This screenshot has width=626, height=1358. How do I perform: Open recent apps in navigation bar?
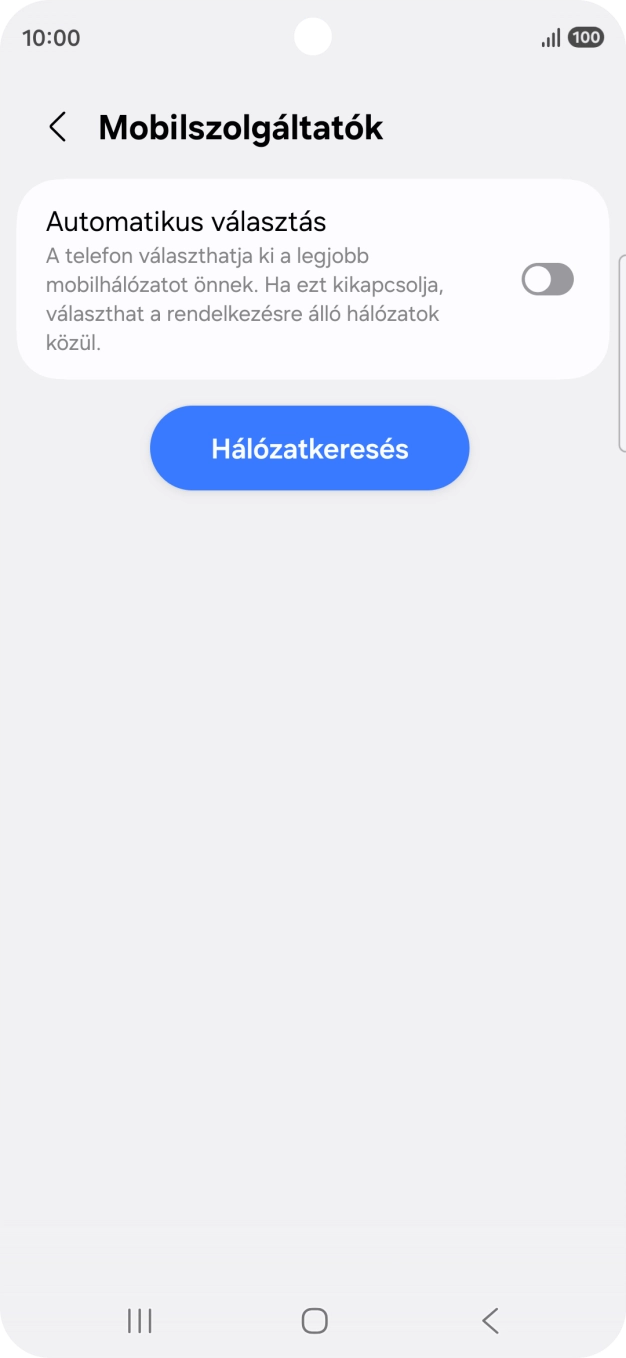[x=140, y=1321]
